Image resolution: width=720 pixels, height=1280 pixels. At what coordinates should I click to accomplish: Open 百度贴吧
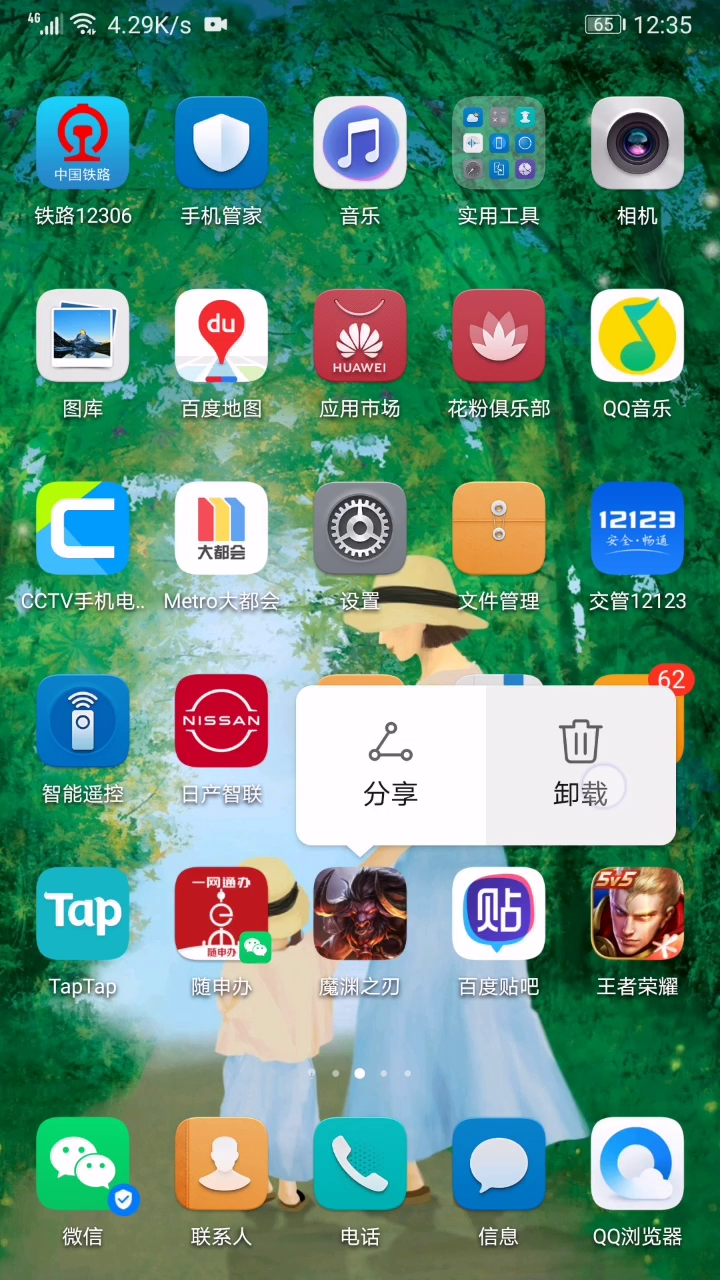pyautogui.click(x=498, y=913)
